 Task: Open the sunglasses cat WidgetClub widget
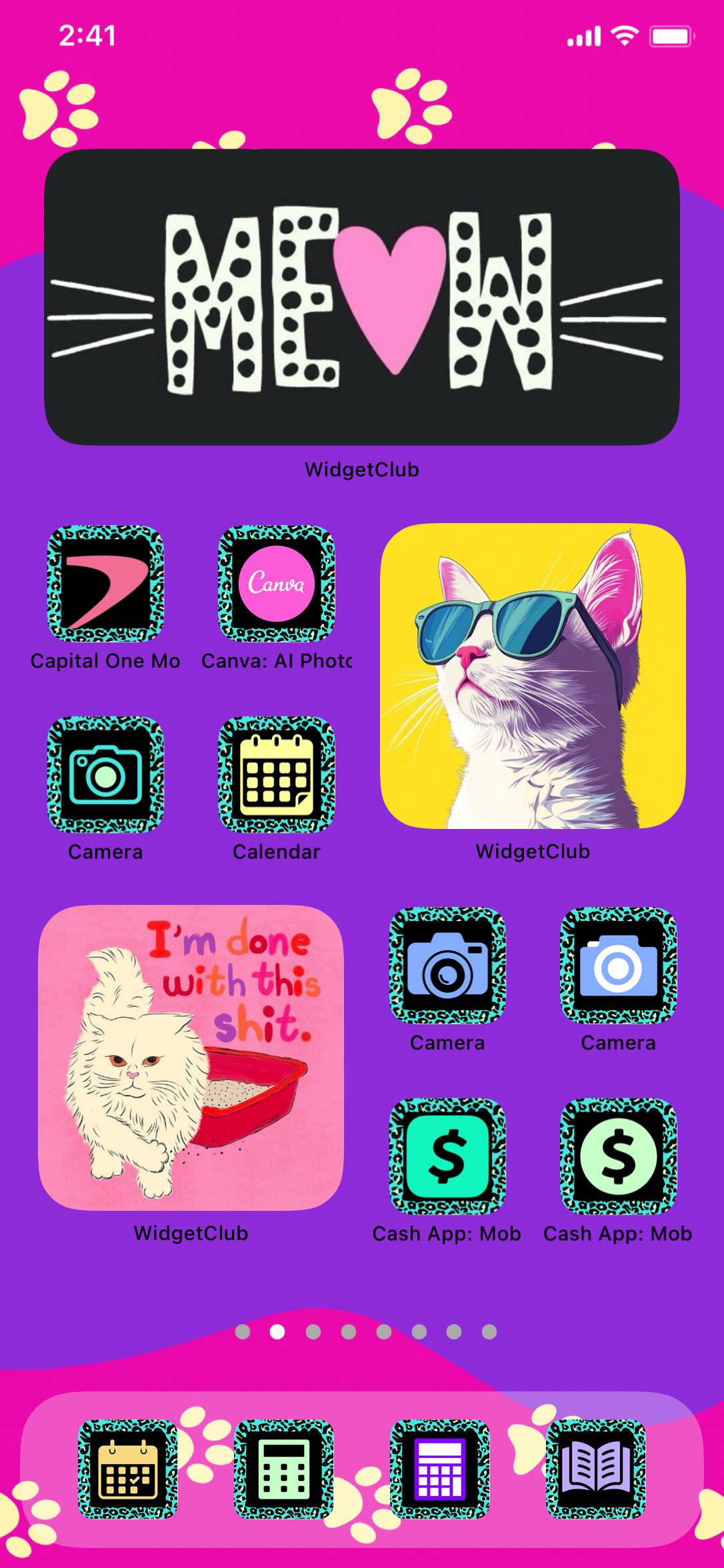point(533,676)
